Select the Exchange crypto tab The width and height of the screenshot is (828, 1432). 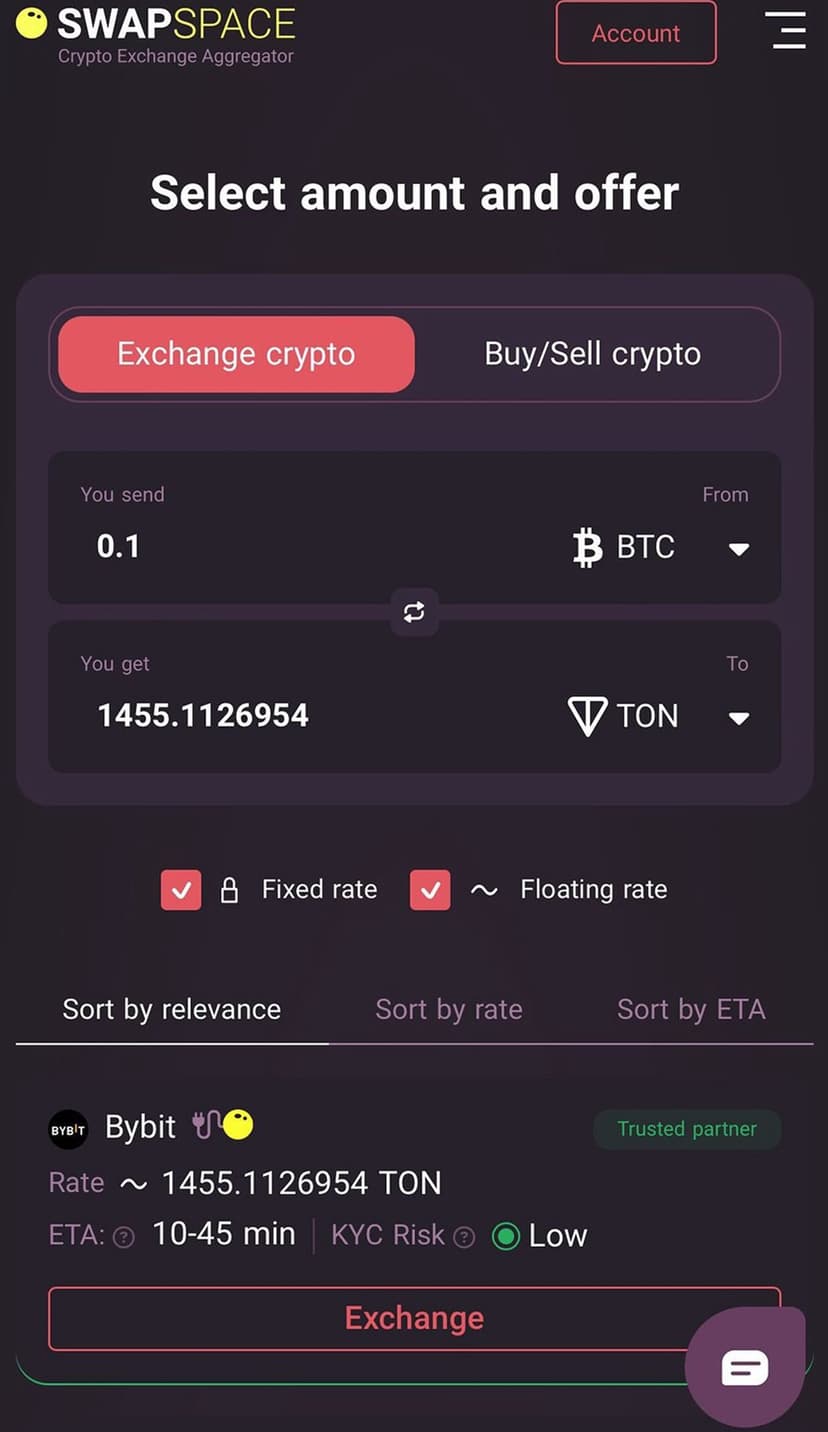pyautogui.click(x=236, y=354)
